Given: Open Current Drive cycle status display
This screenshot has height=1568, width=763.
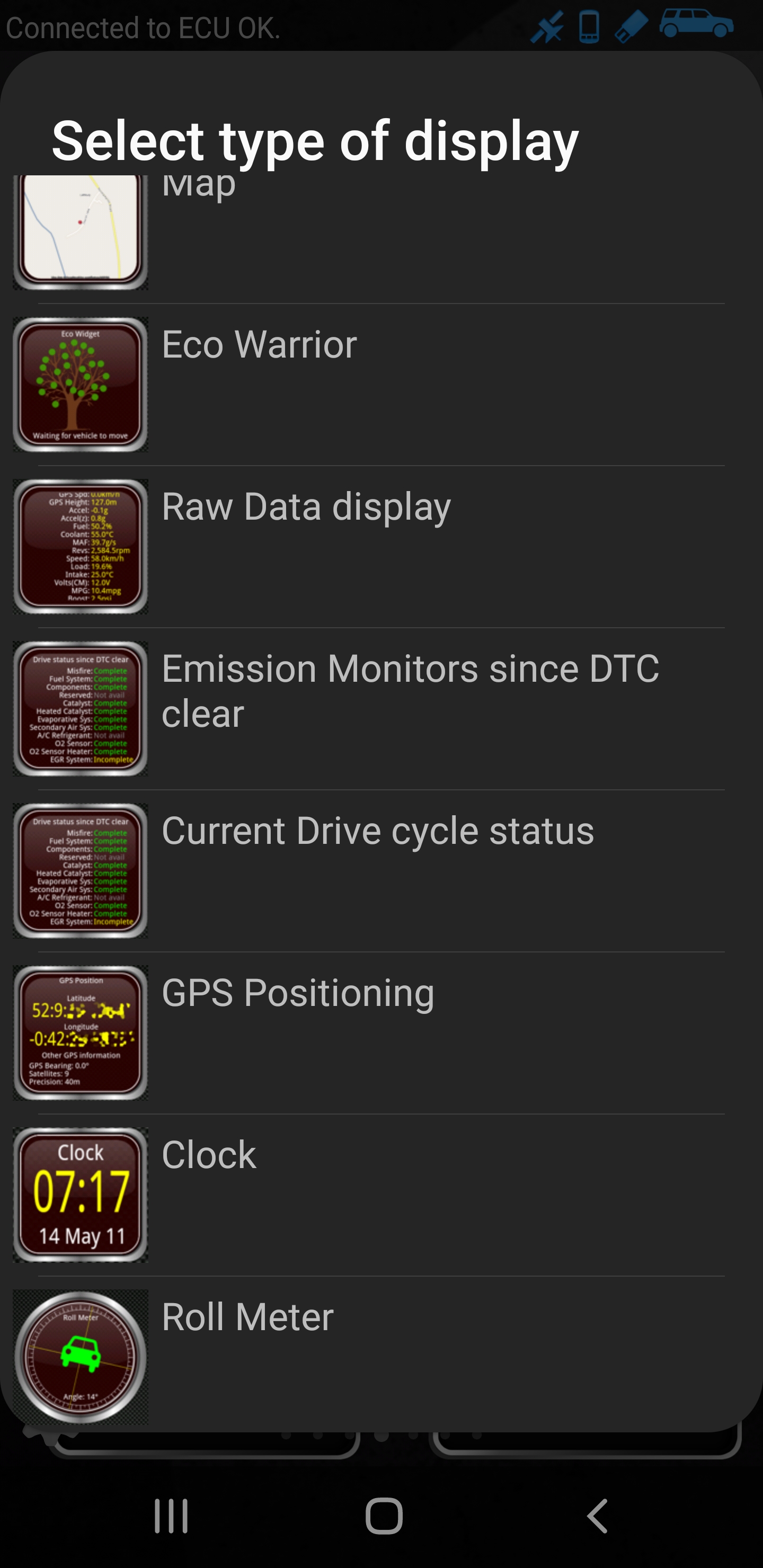Looking at the screenshot, I should tap(381, 870).
